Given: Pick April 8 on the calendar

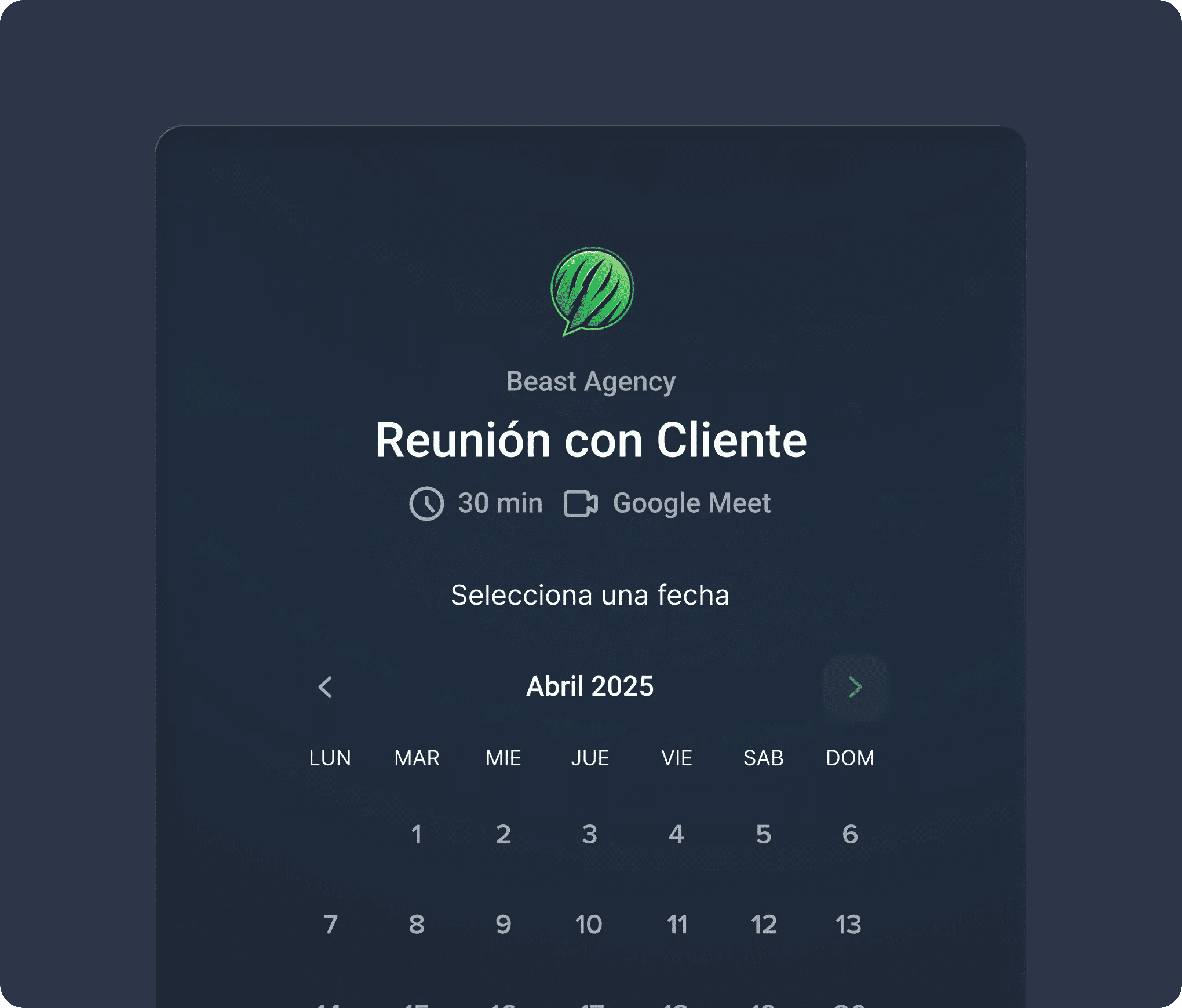Looking at the screenshot, I should pyautogui.click(x=417, y=924).
